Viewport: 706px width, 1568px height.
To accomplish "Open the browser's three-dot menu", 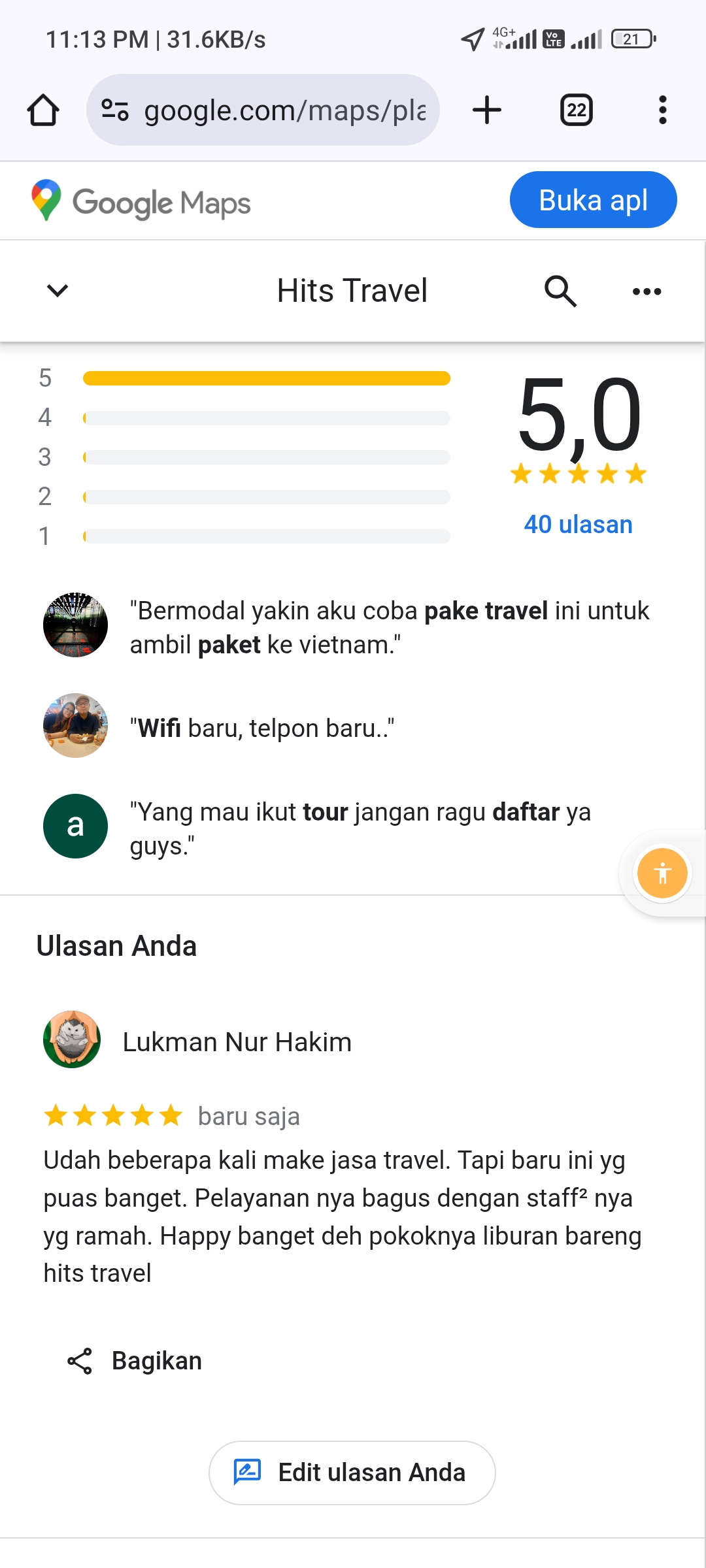I will tap(663, 110).
